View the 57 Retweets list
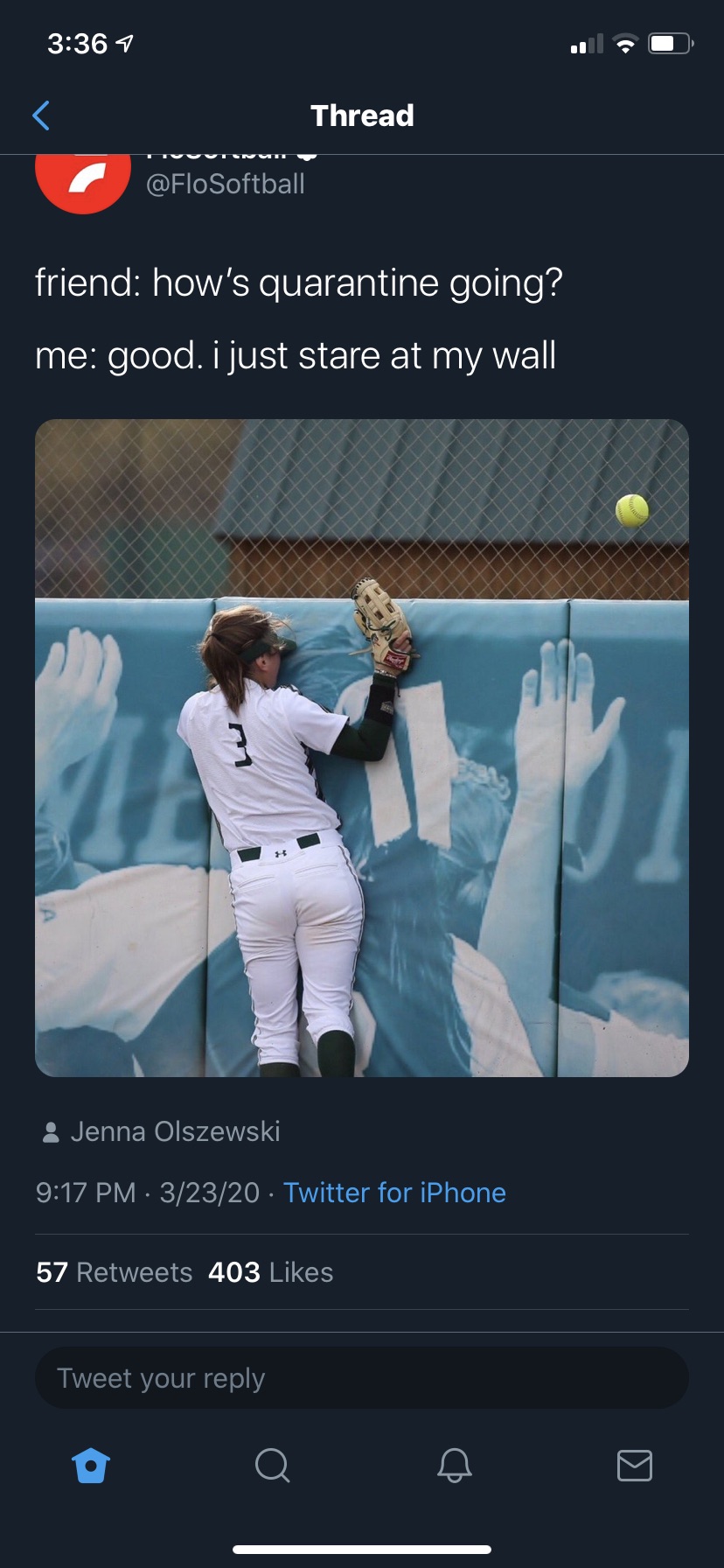This screenshot has height=1568, width=724. [x=115, y=1272]
